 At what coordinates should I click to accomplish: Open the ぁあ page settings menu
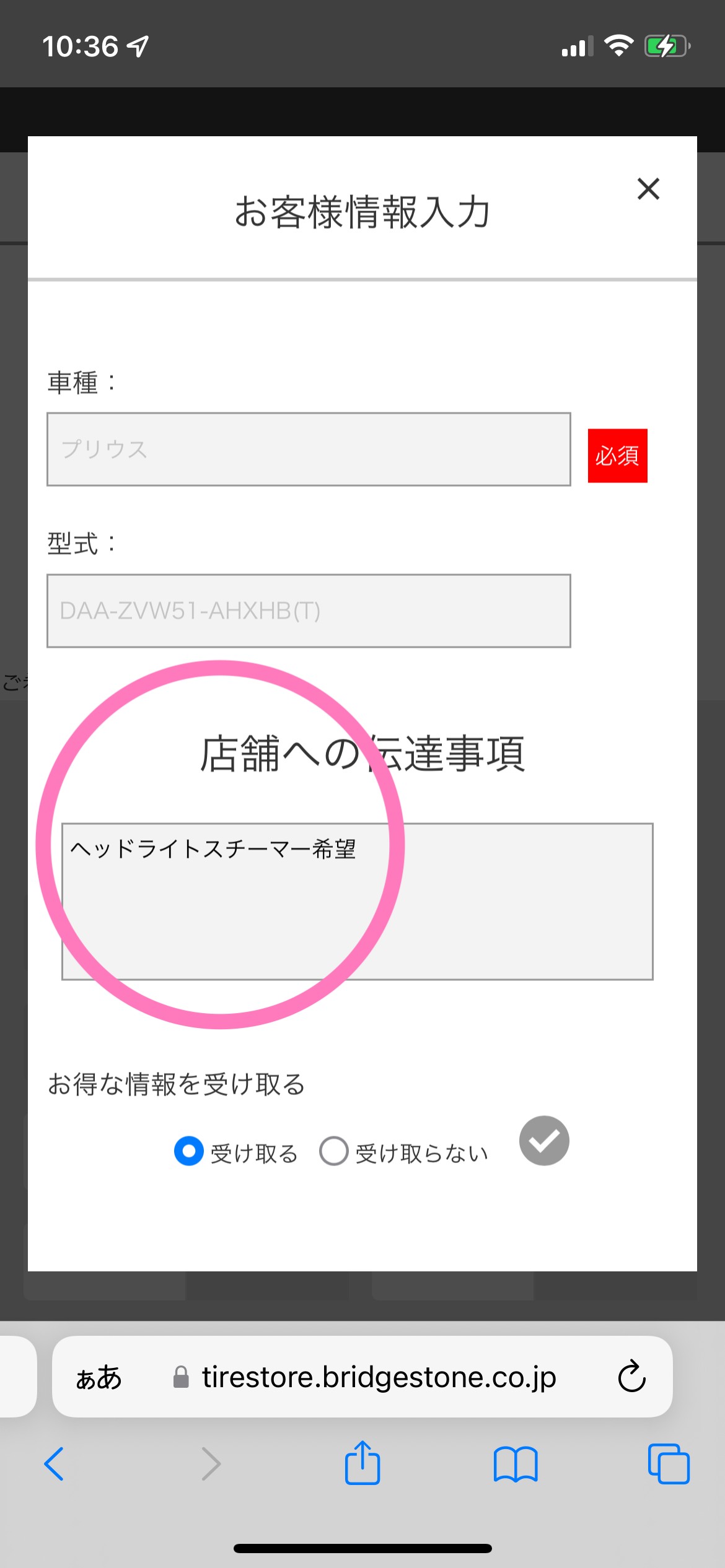pos(99,1378)
